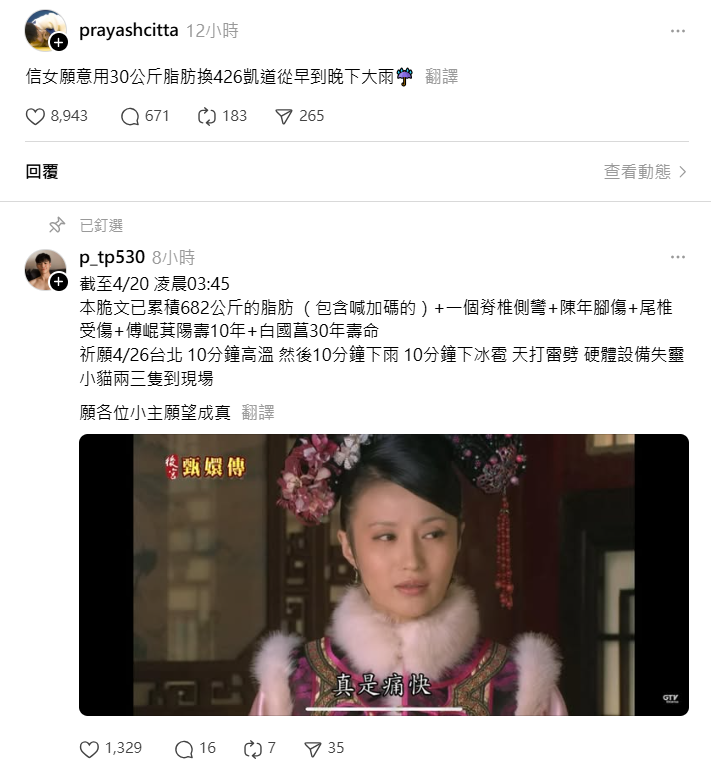This screenshot has width=711, height=771.
Task: Translate prayashcitta's post text
Action: (441, 76)
